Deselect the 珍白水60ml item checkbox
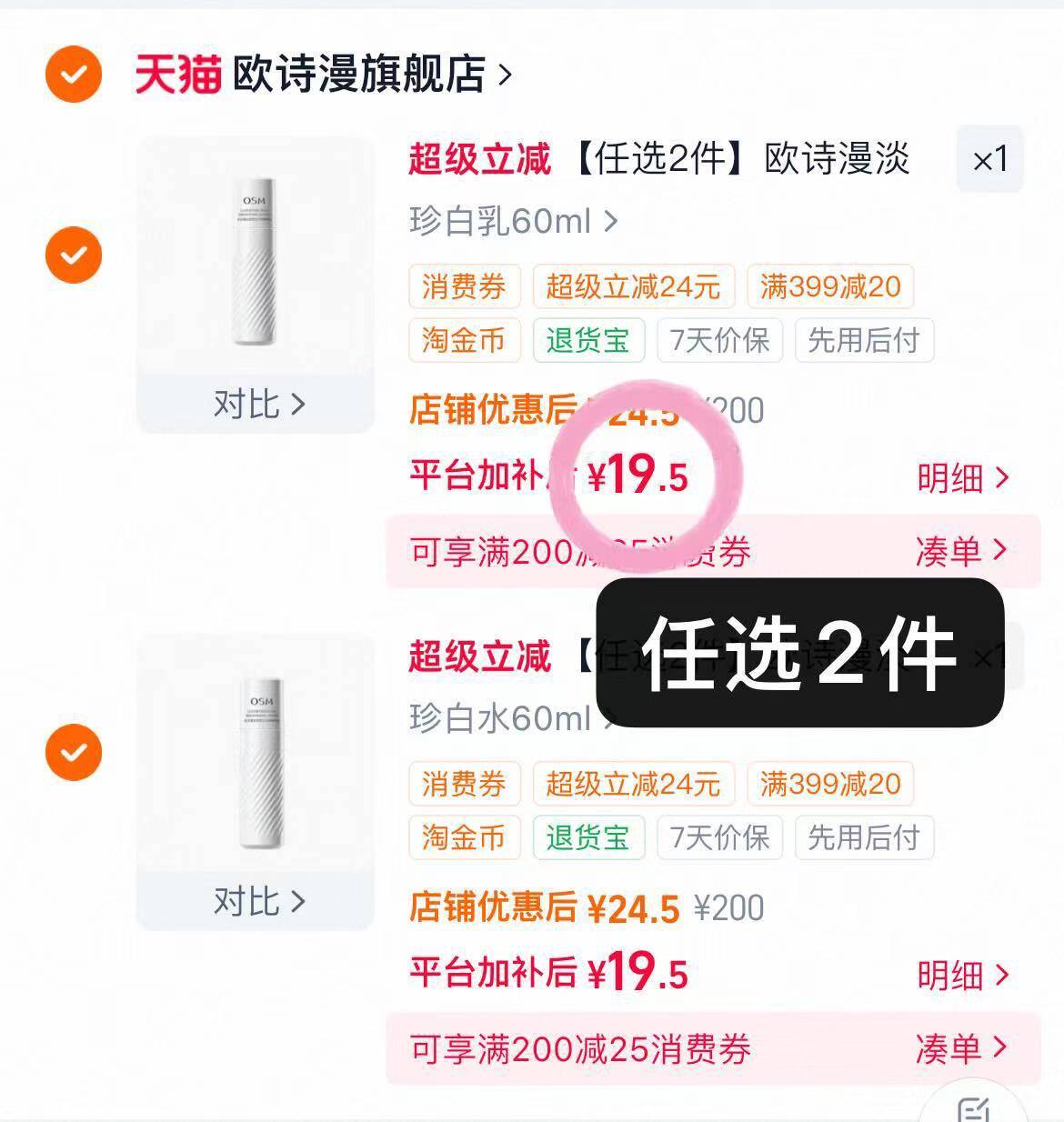This screenshot has height=1122, width=1064. (x=74, y=752)
